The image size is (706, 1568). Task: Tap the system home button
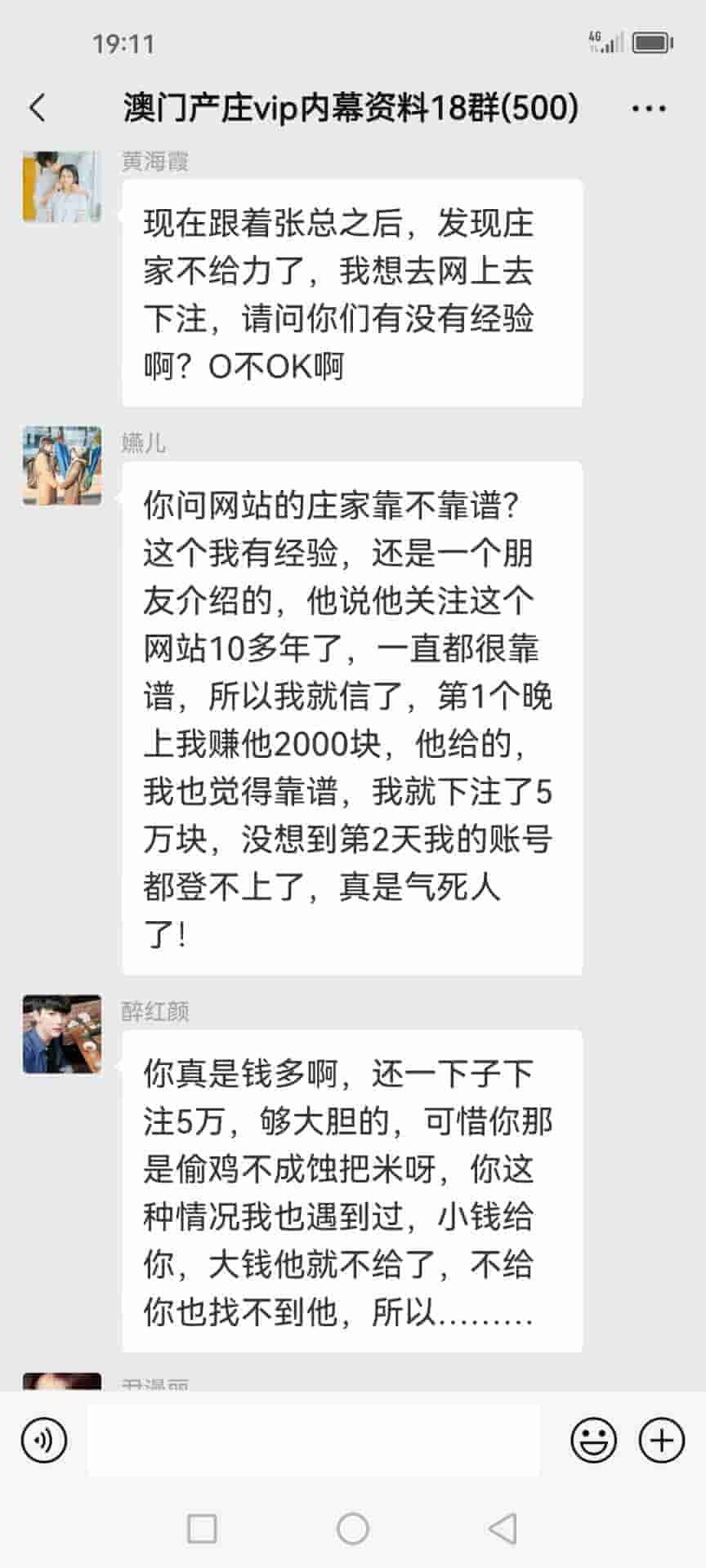[x=353, y=1528]
